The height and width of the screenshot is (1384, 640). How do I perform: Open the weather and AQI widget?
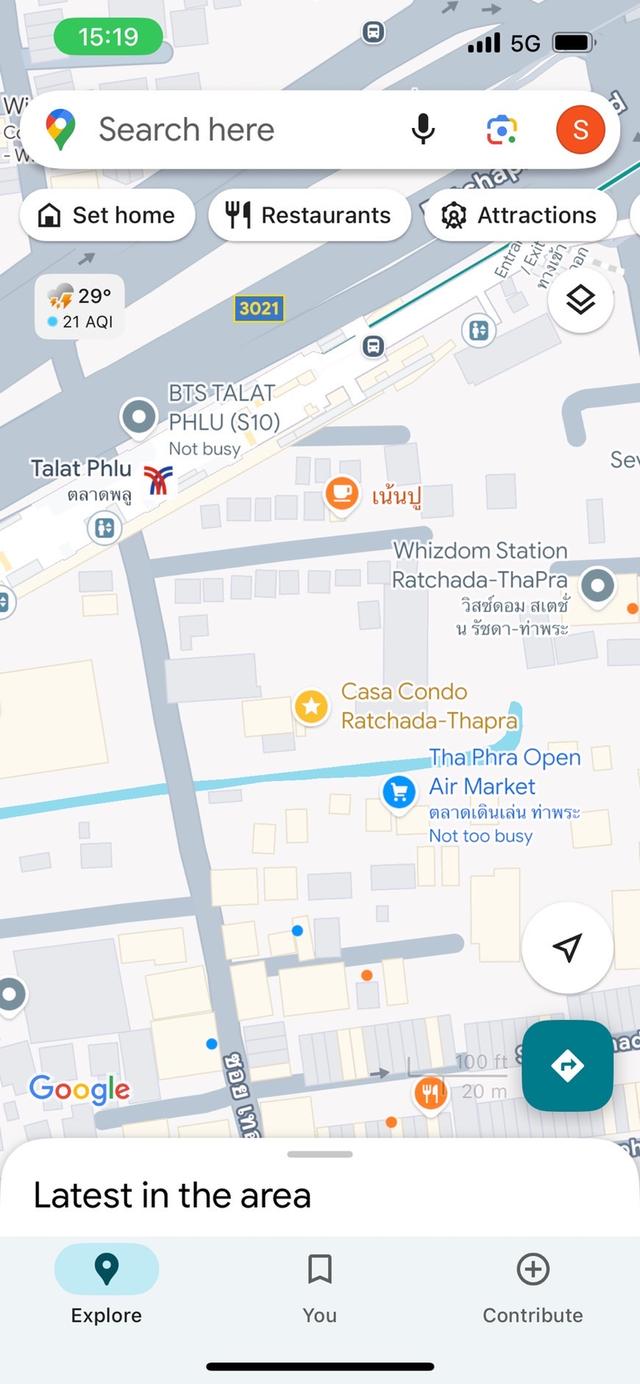pos(80,307)
